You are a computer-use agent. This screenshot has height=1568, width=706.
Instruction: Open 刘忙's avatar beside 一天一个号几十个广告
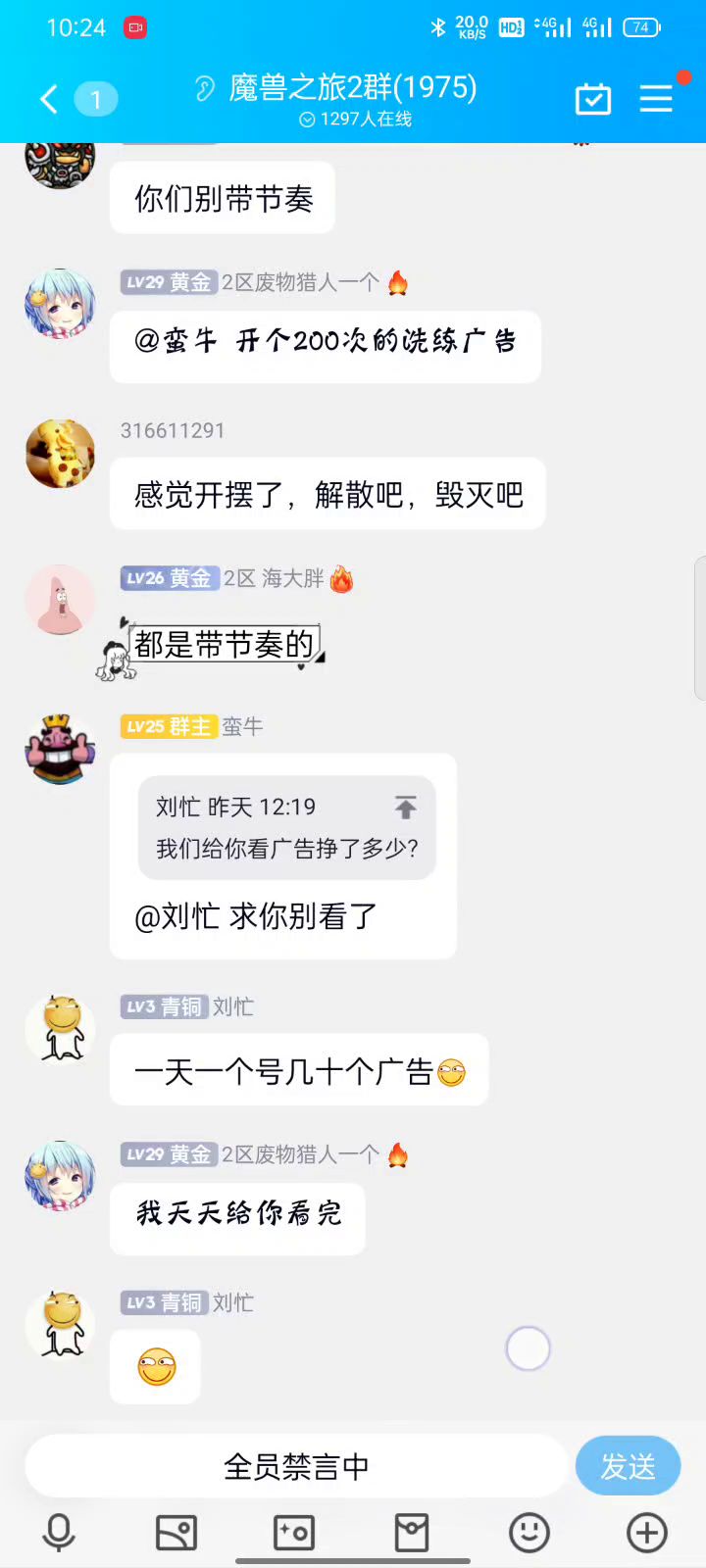click(x=60, y=1029)
